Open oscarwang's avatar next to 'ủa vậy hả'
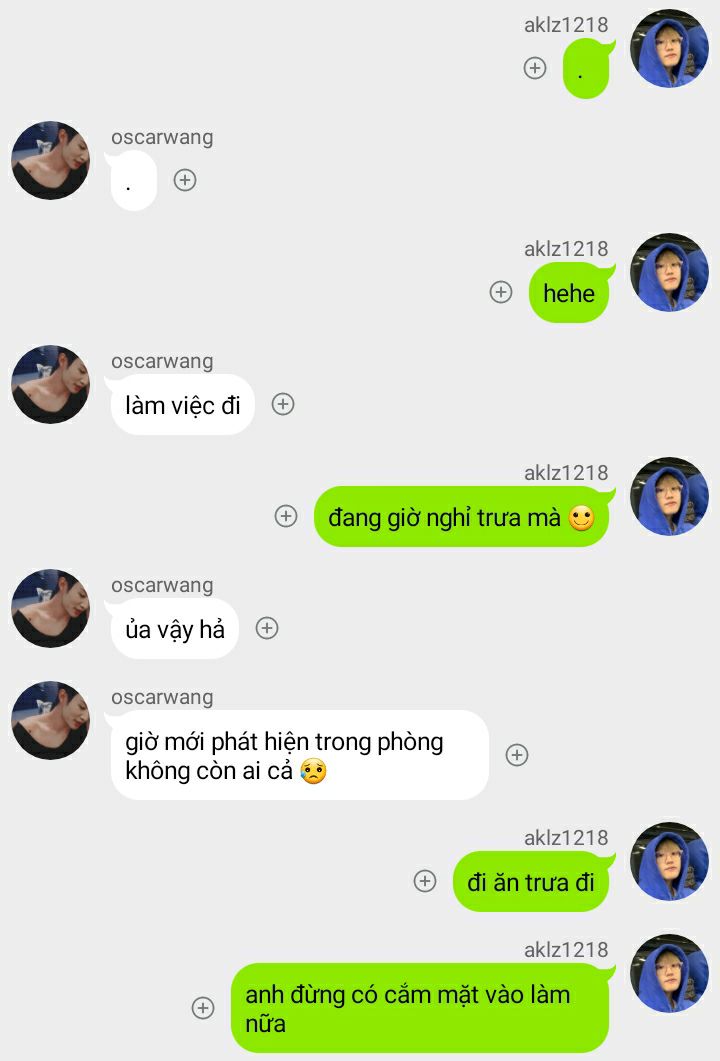 (x=50, y=609)
